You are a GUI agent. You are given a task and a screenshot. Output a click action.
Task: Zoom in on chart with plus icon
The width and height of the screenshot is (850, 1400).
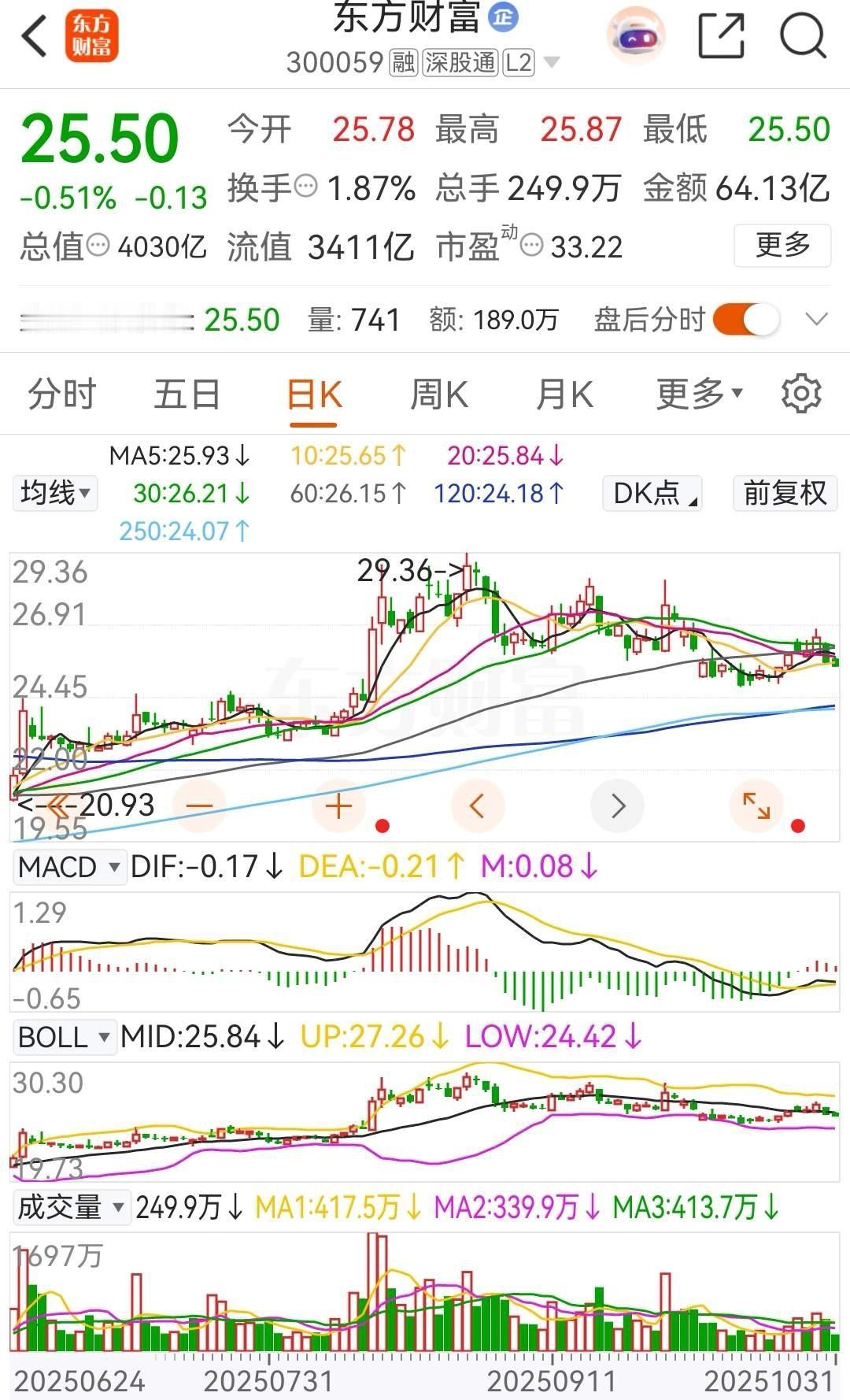[x=338, y=805]
